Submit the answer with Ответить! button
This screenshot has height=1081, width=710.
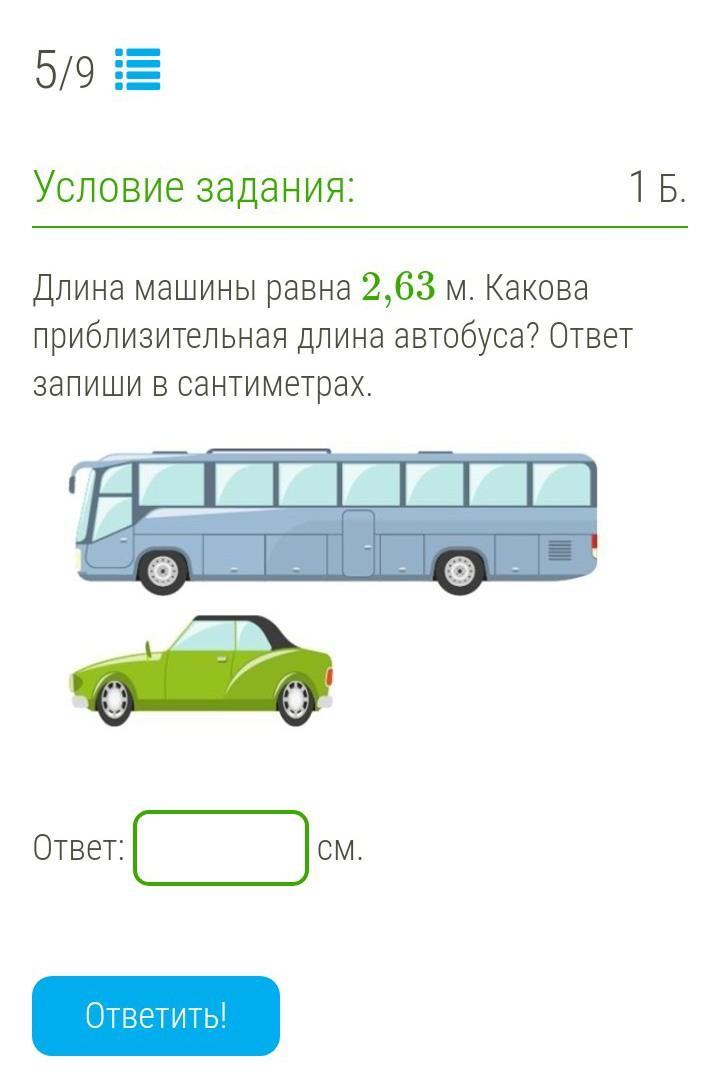(x=156, y=1015)
